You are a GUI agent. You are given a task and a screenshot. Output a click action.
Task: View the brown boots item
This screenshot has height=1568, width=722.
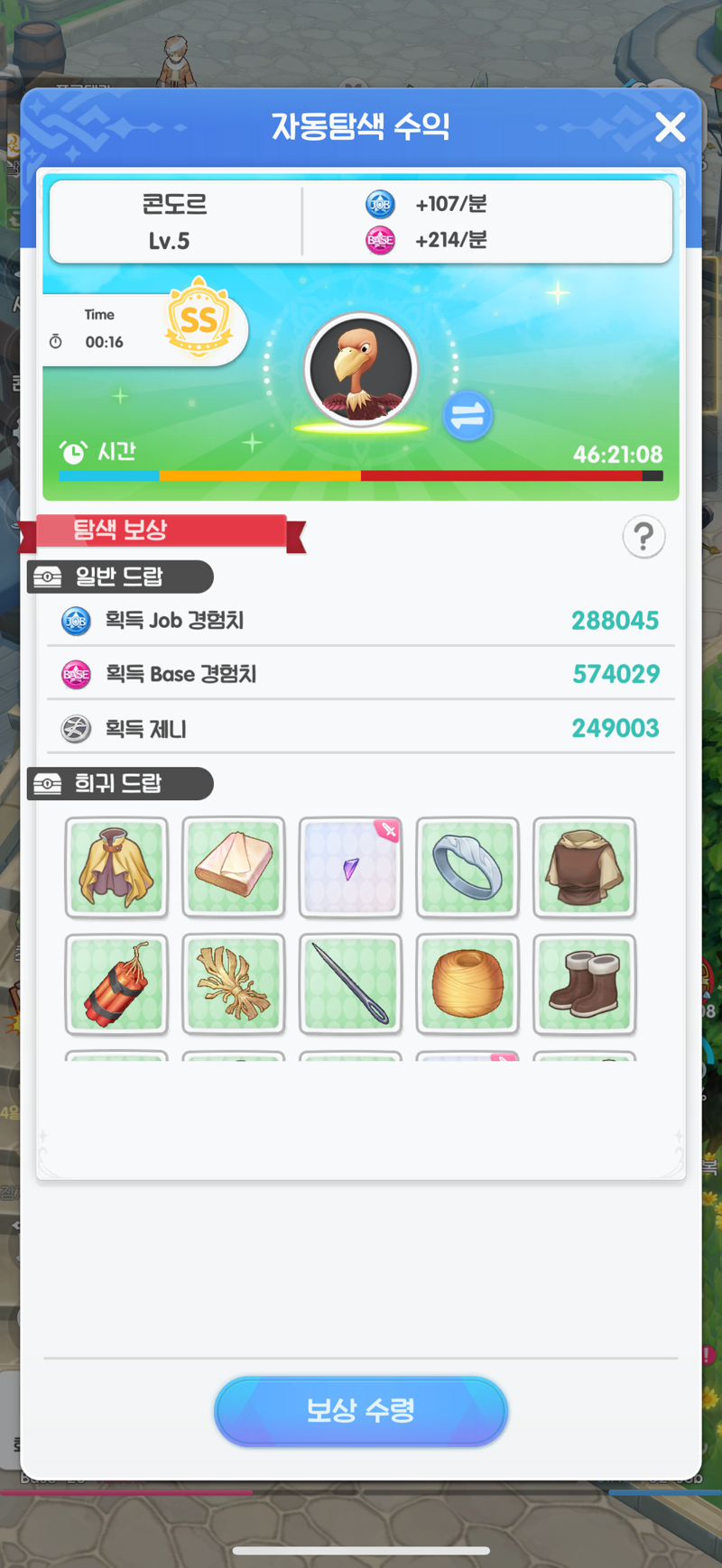[x=585, y=984]
